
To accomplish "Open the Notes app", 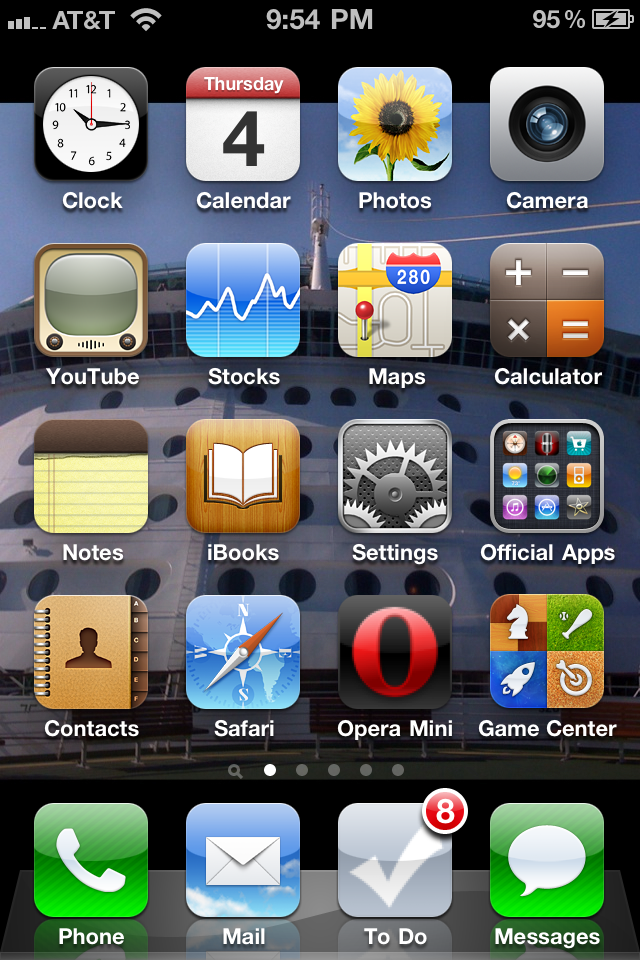I will coord(91,476).
